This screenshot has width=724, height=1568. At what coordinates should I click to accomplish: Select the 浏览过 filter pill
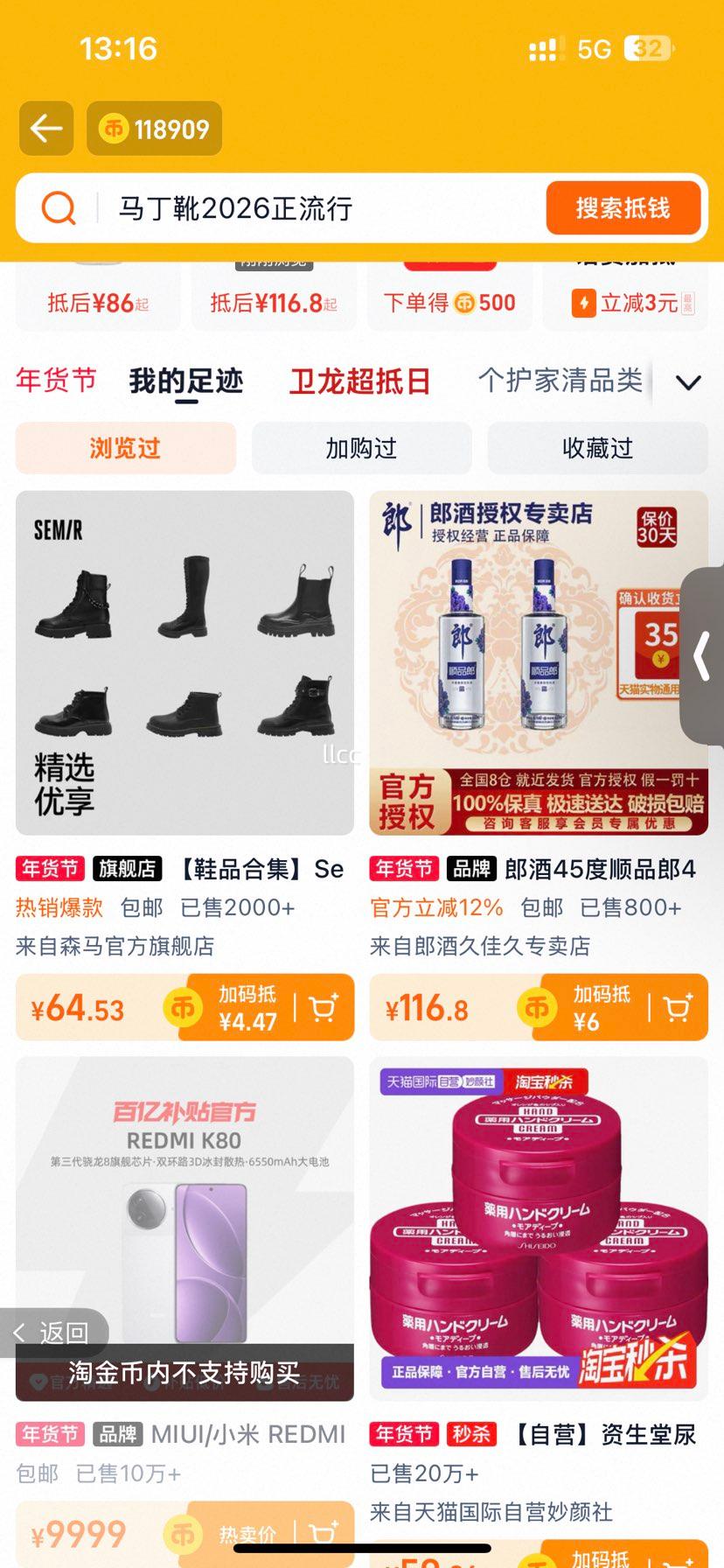(x=125, y=448)
